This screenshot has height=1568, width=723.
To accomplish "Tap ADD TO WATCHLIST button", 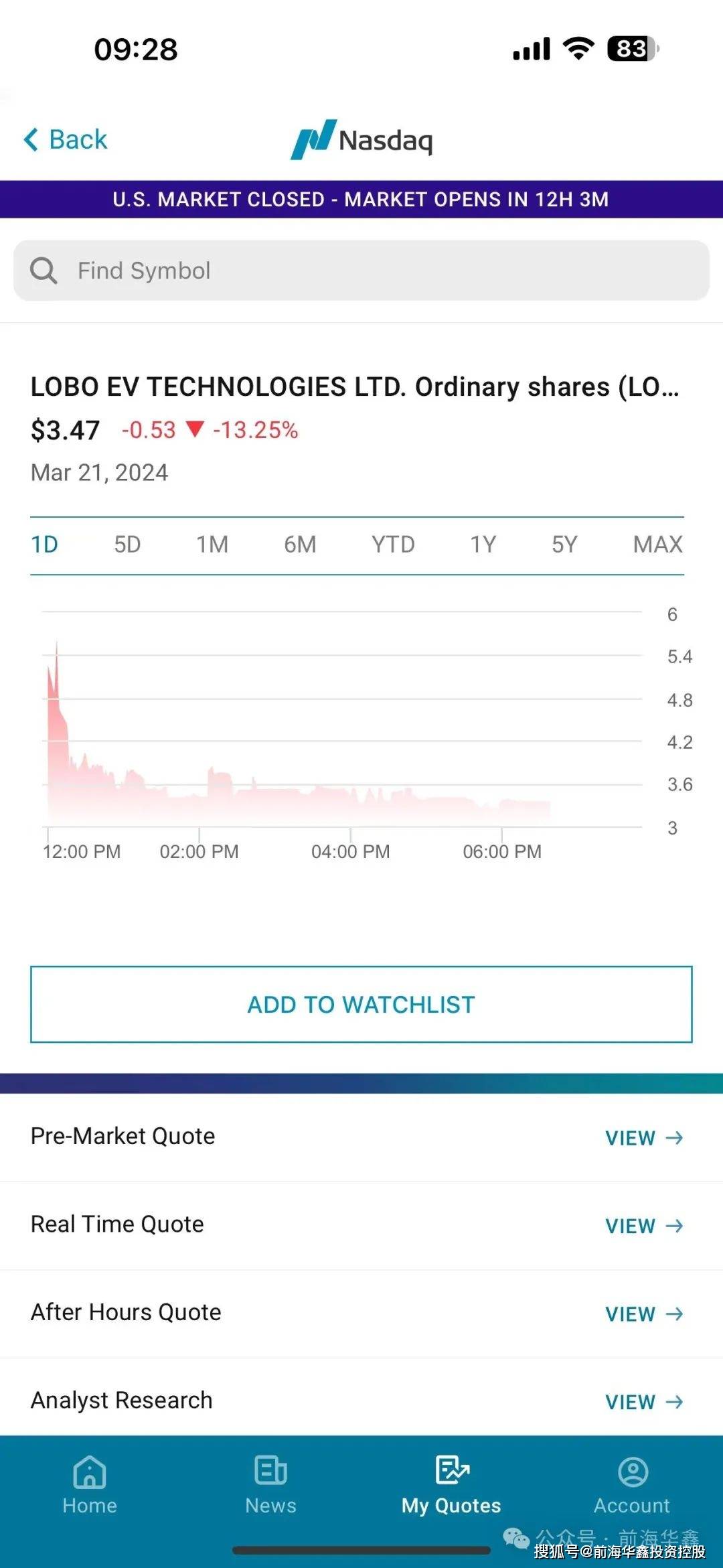I will 361,1004.
